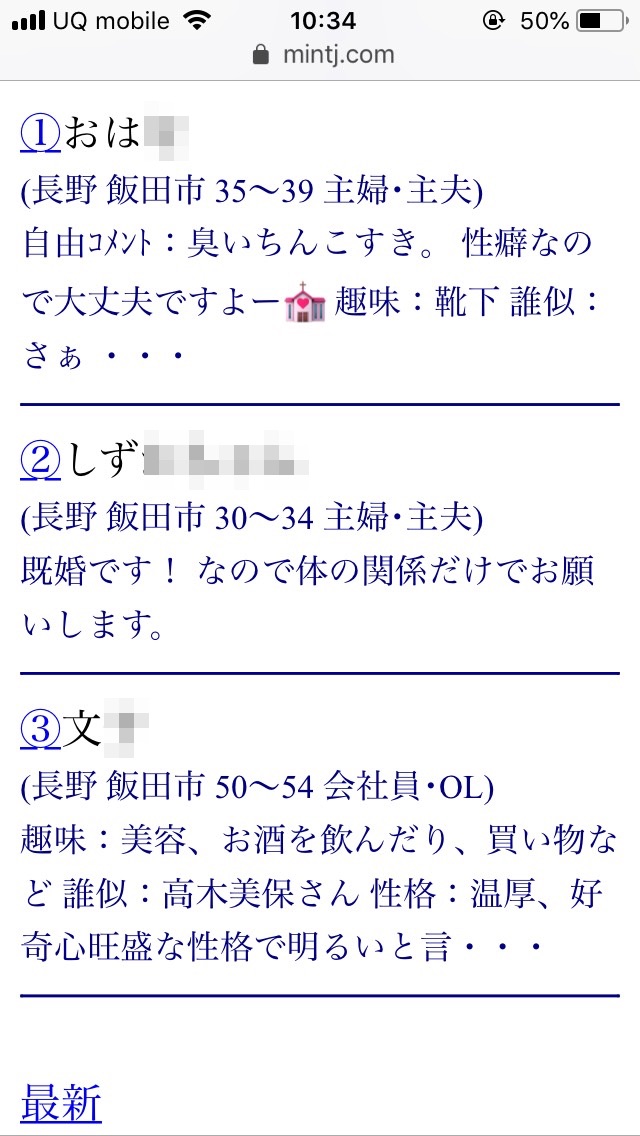Follow the 最新 link
The image size is (640, 1136).
pyautogui.click(x=61, y=1103)
